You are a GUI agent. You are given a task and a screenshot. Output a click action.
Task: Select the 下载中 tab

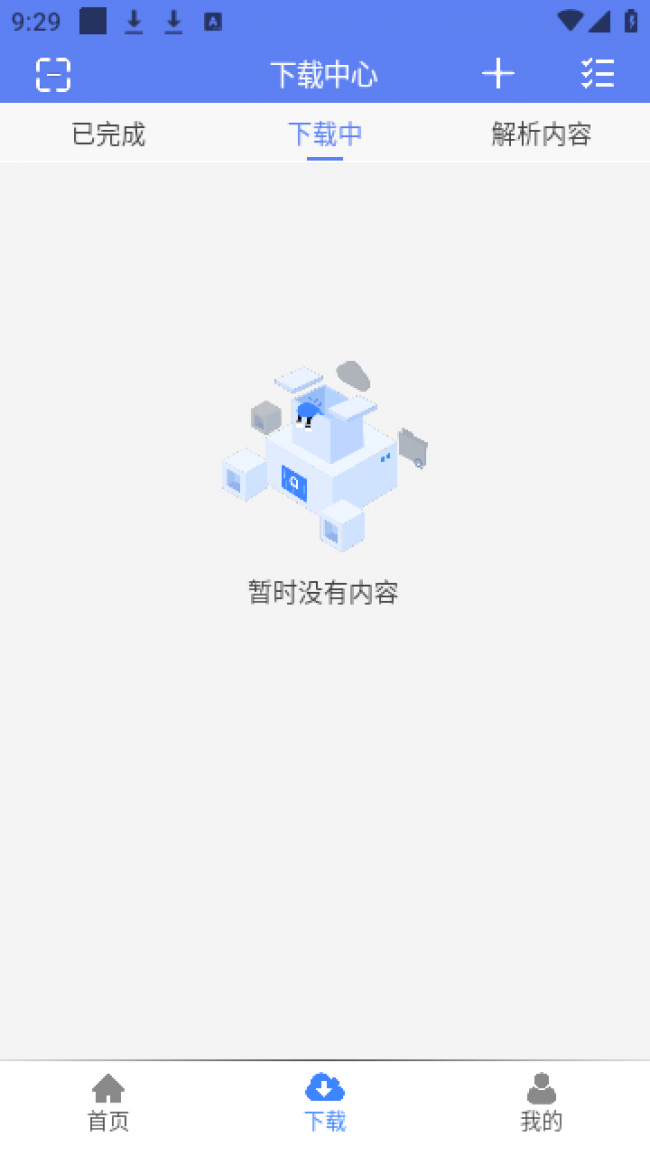(x=325, y=134)
